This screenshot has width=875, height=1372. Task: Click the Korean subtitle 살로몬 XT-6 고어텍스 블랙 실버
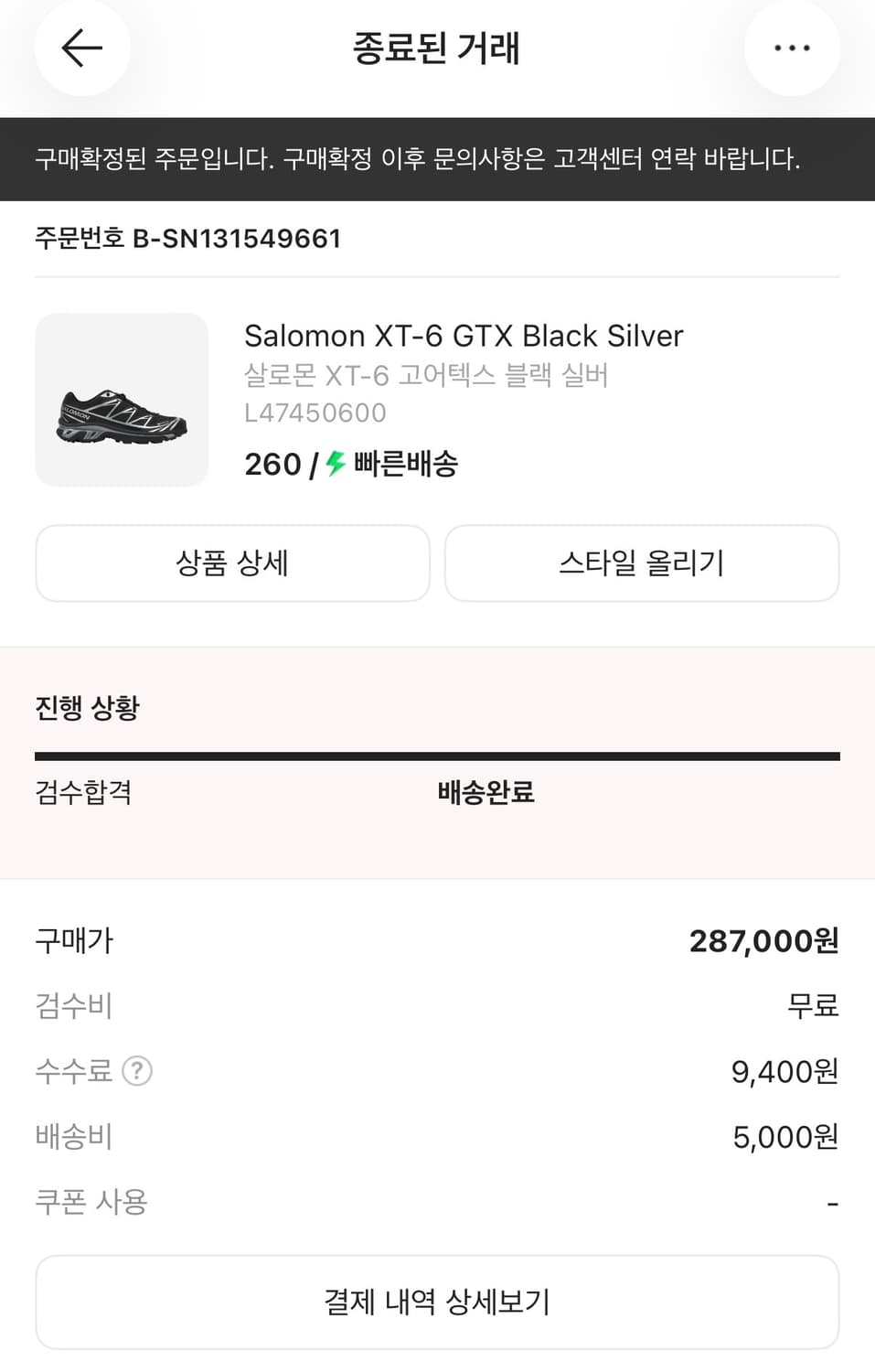tap(428, 374)
